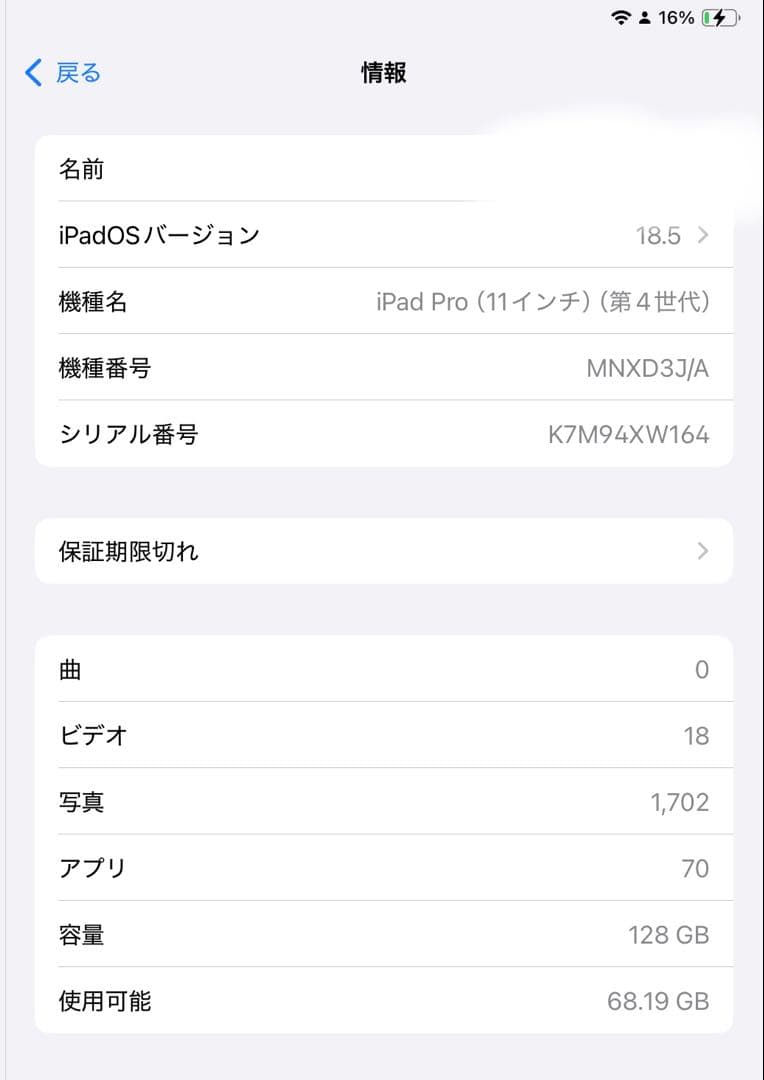Select the 曲 songs count row
This screenshot has height=1080, width=764.
click(x=380, y=669)
